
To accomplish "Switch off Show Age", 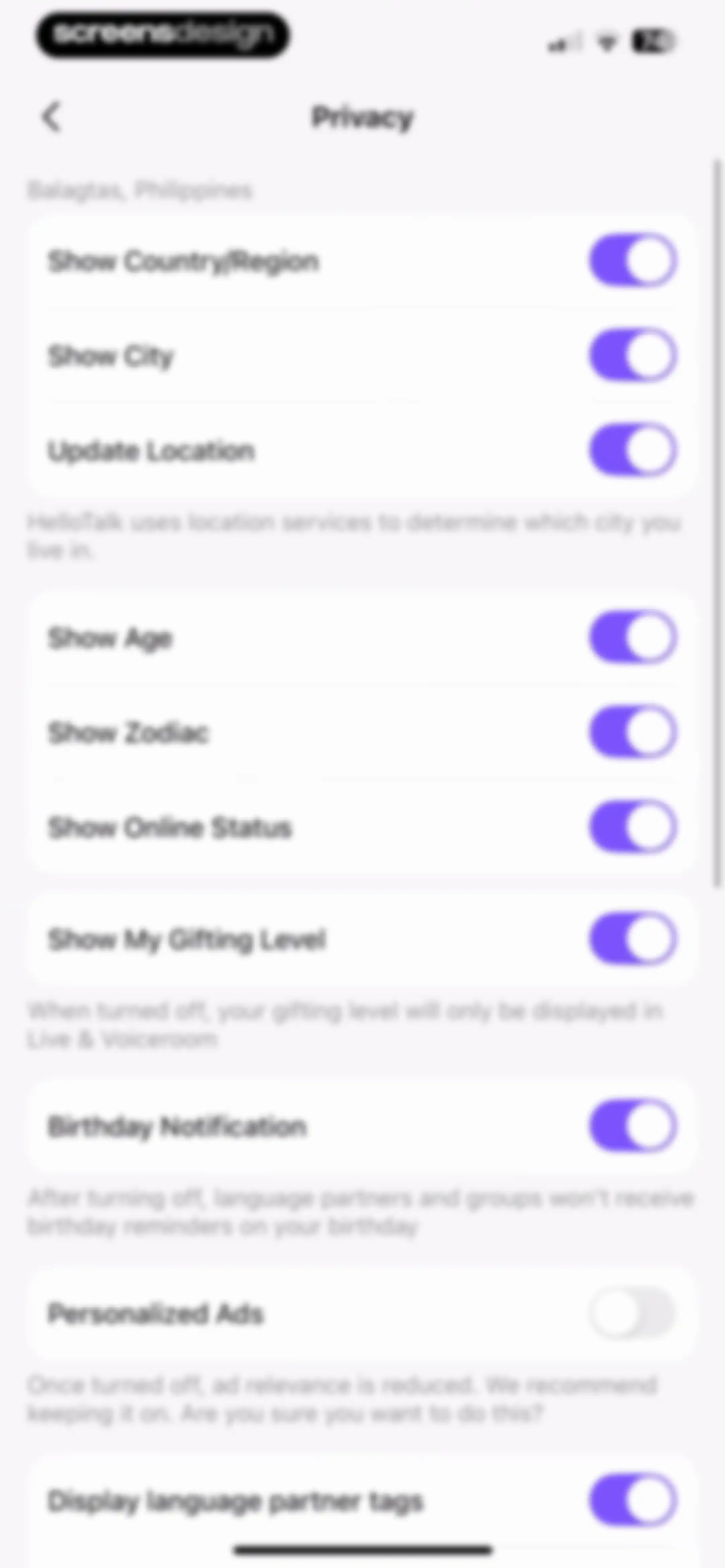I will (x=633, y=637).
